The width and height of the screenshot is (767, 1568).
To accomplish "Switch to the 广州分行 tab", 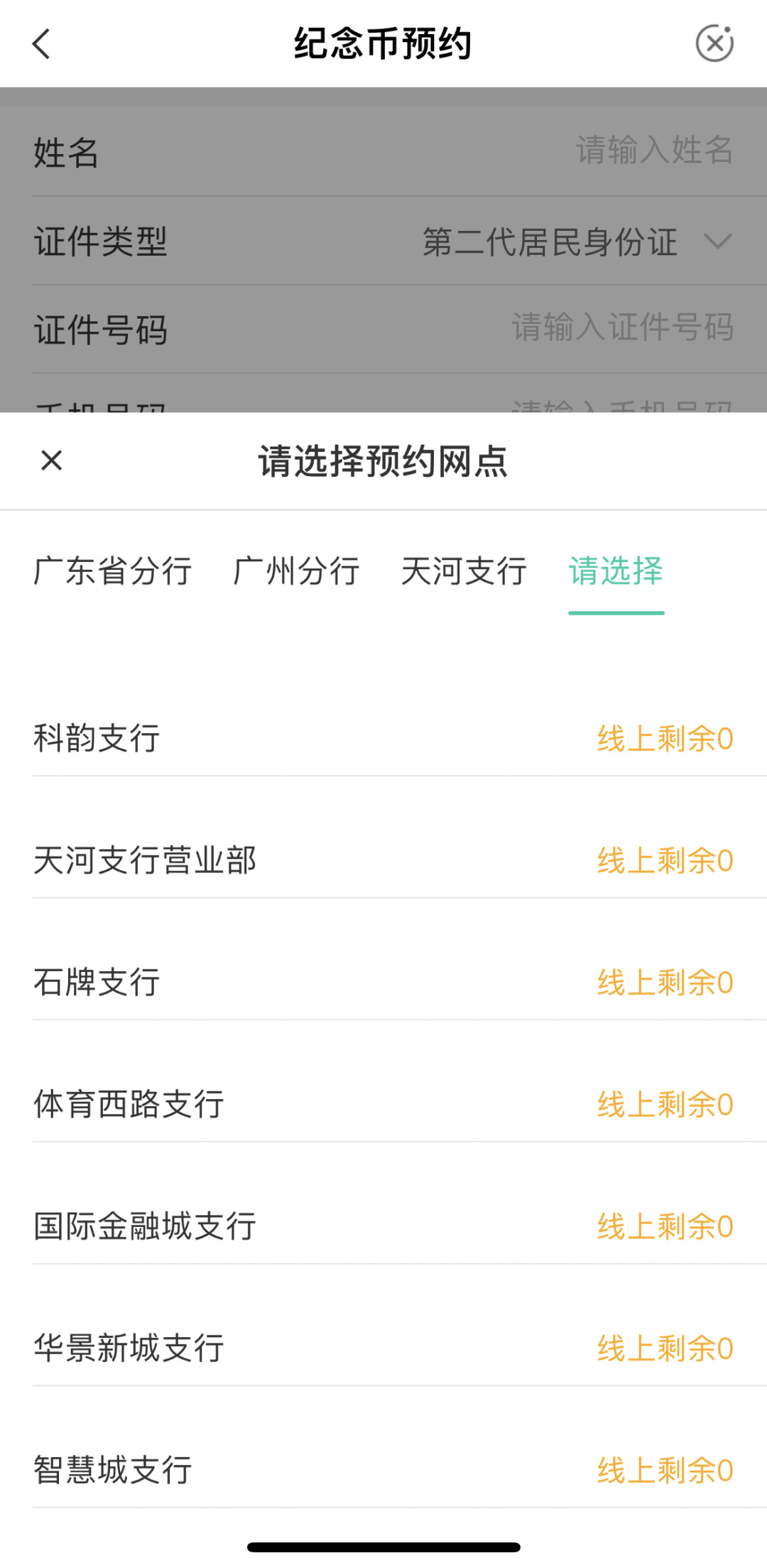I will click(x=296, y=571).
